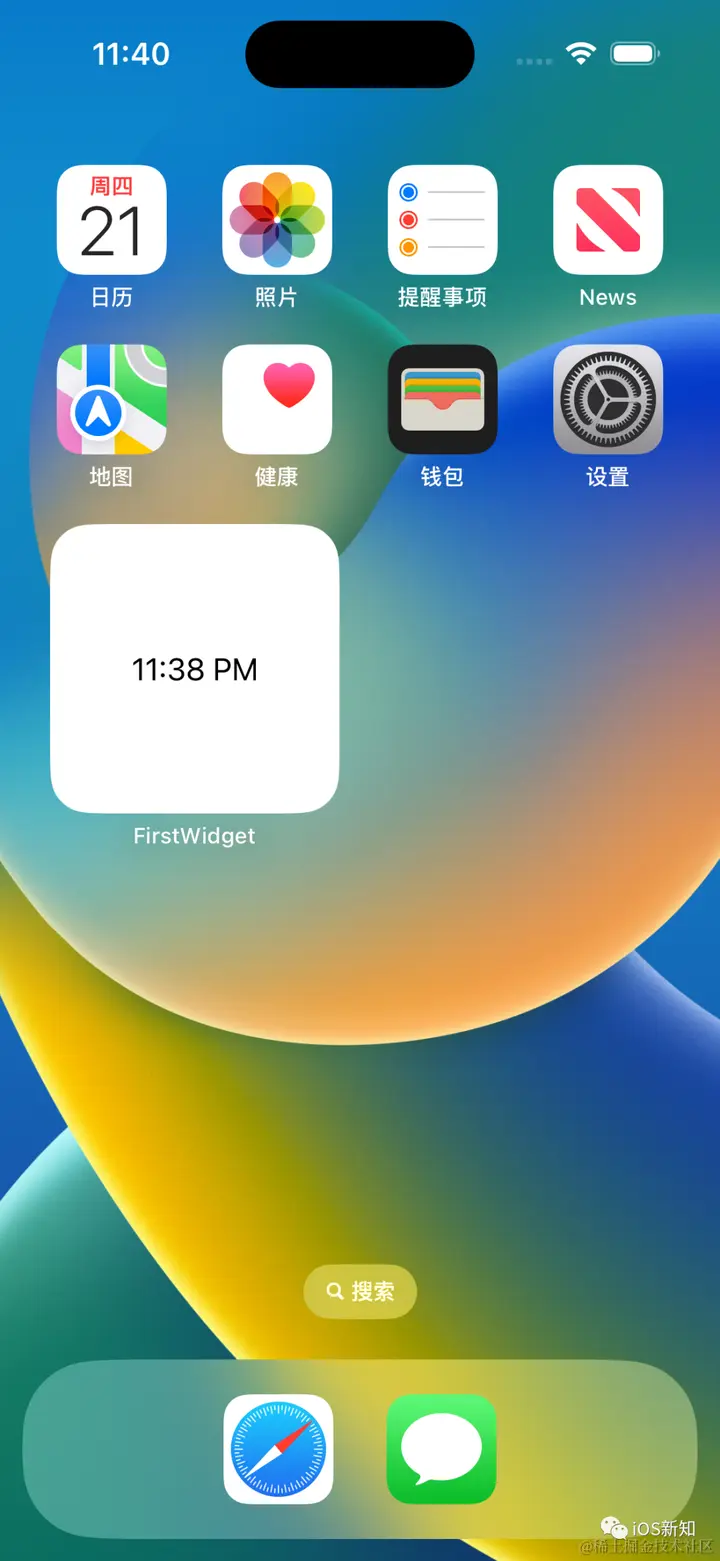Launch the News app
This screenshot has height=1561, width=720.
pos(608,220)
